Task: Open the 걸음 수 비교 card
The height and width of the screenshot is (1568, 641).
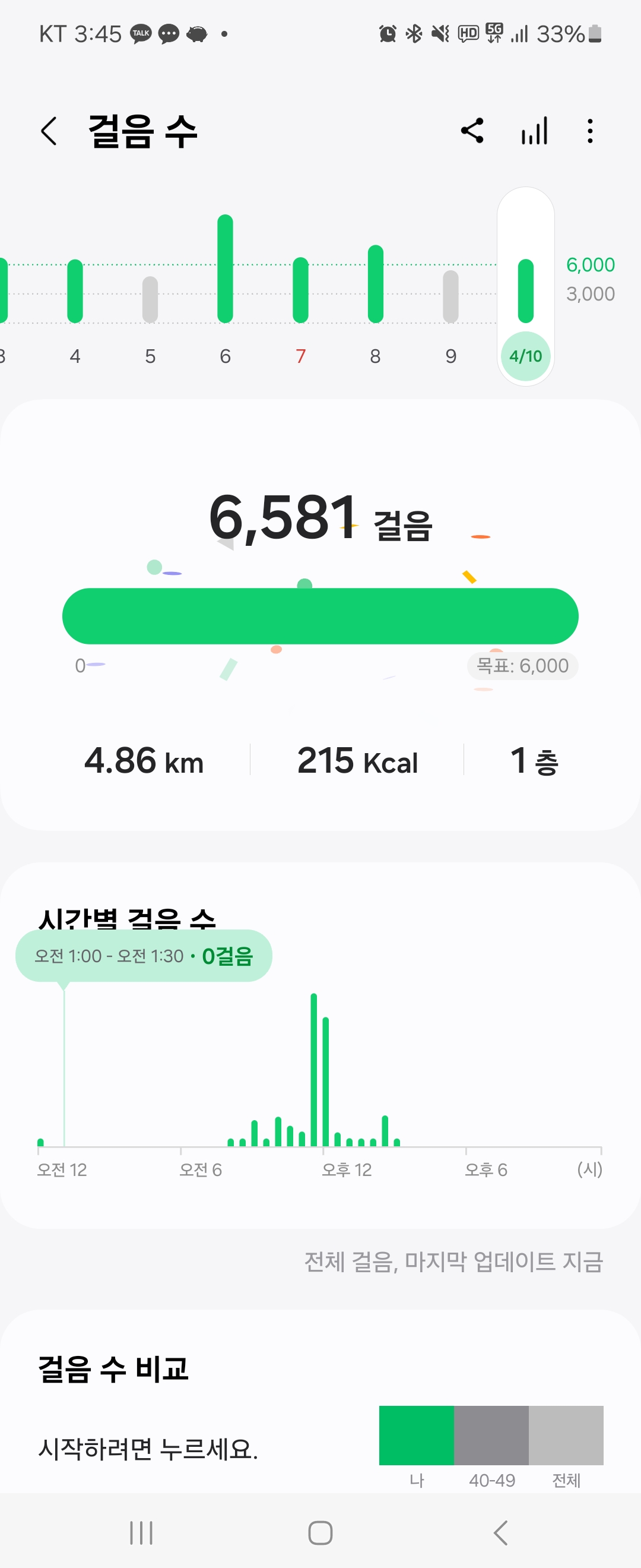Action: (x=320, y=1412)
